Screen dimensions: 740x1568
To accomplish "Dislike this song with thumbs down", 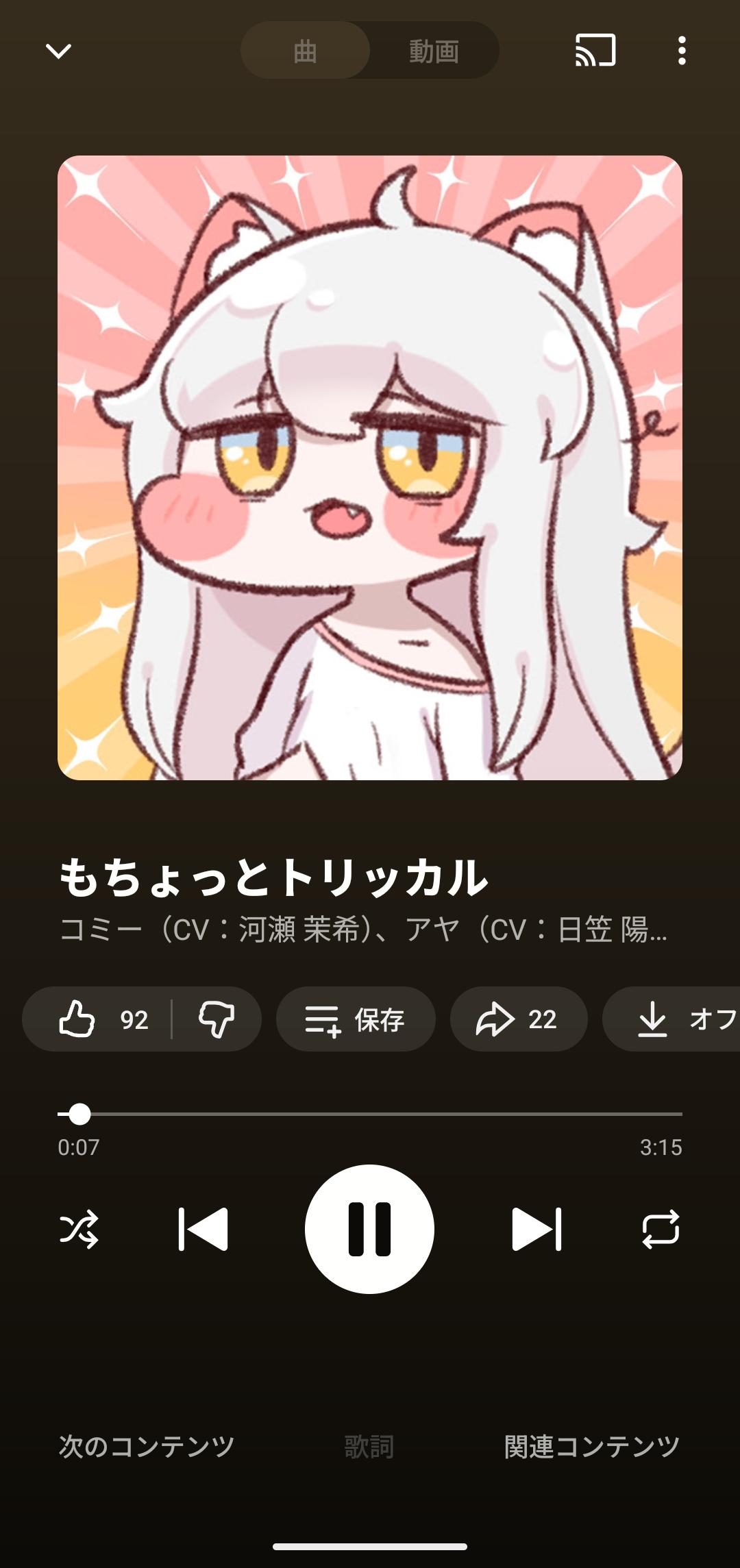I will pyautogui.click(x=217, y=1019).
